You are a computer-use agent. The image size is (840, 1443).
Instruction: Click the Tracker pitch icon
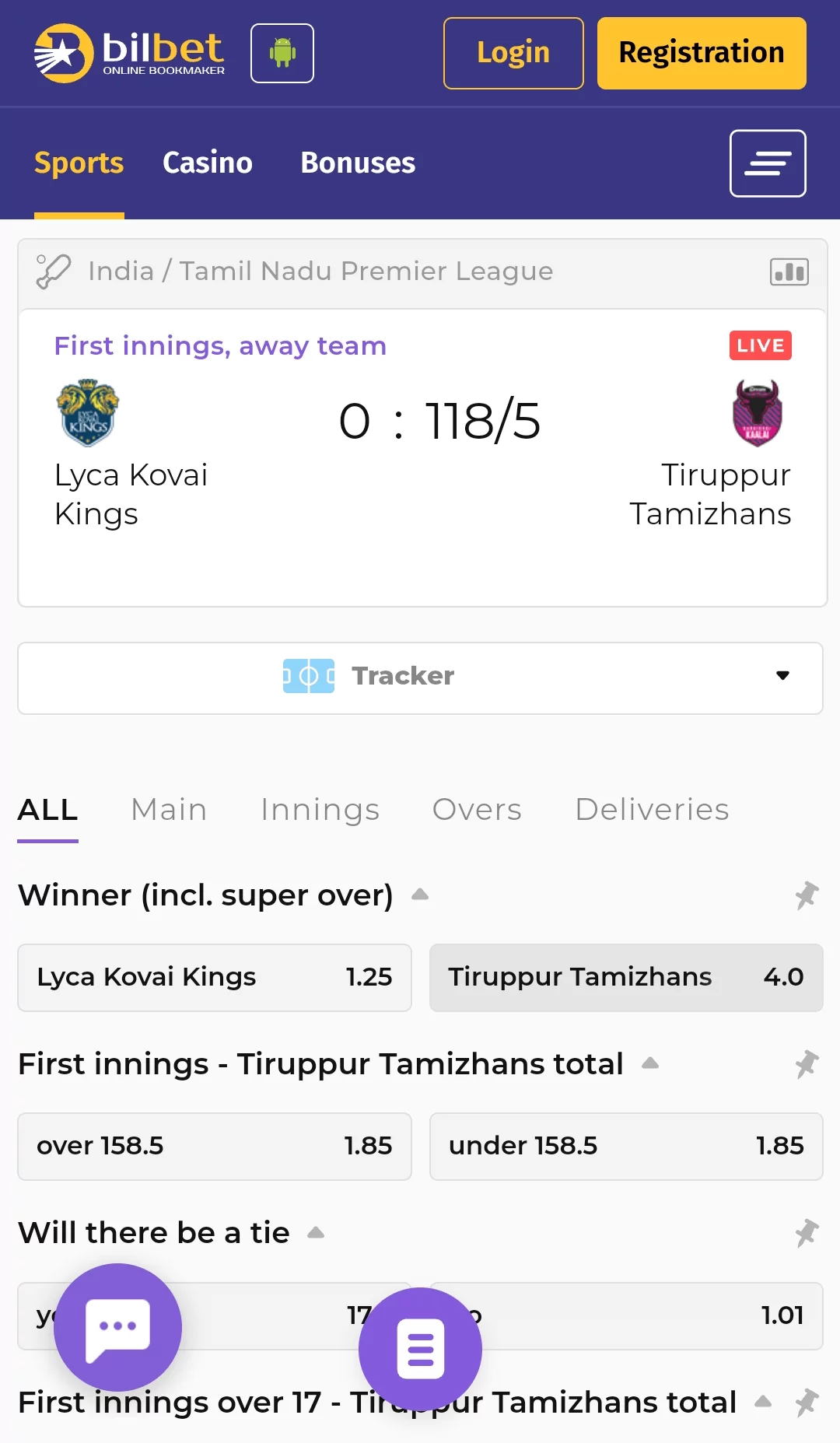coord(310,676)
